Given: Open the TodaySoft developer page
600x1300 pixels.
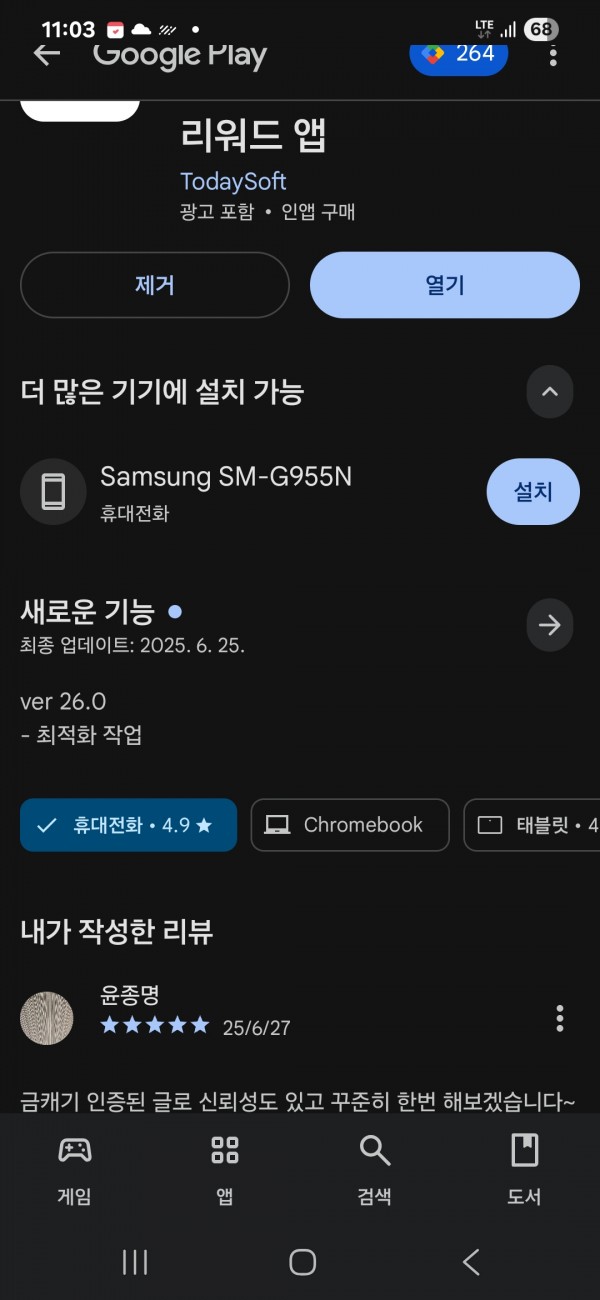Looking at the screenshot, I should pos(233,181).
